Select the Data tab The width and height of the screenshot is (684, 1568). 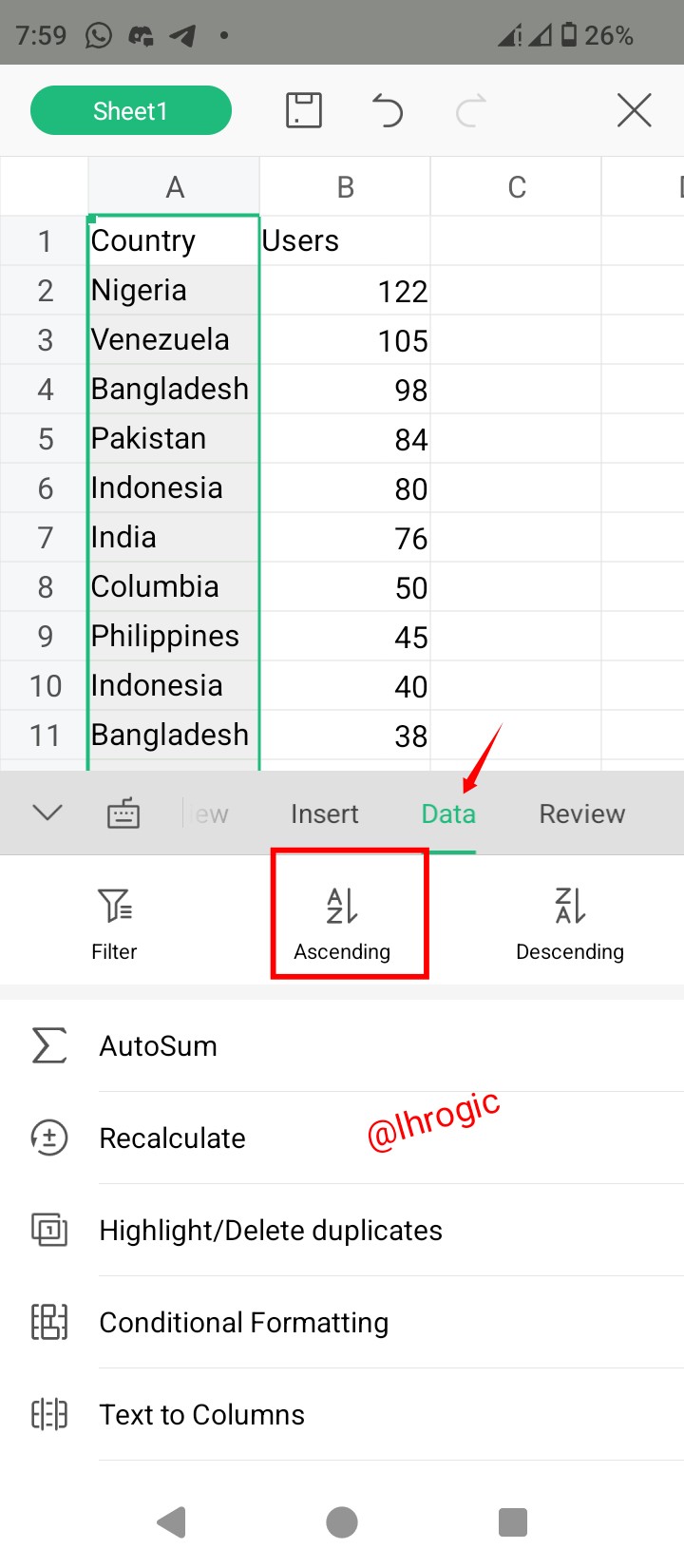tap(448, 813)
